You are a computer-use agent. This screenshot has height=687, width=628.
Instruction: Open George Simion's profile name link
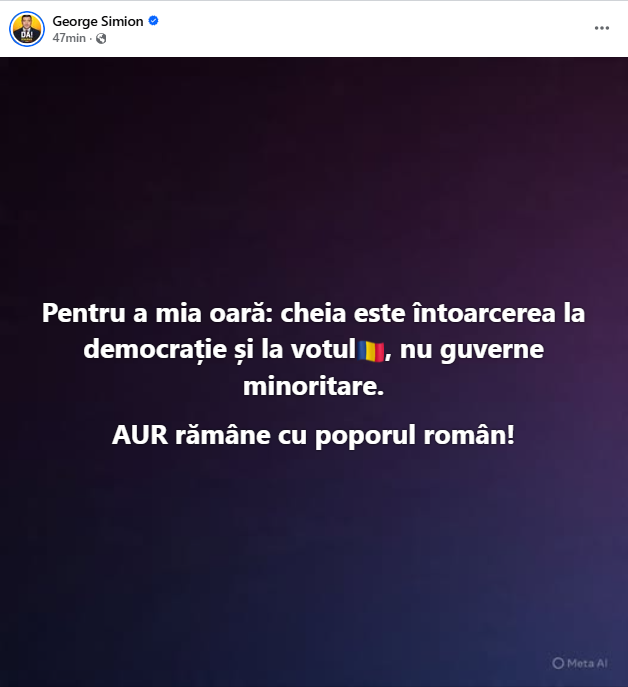98,21
